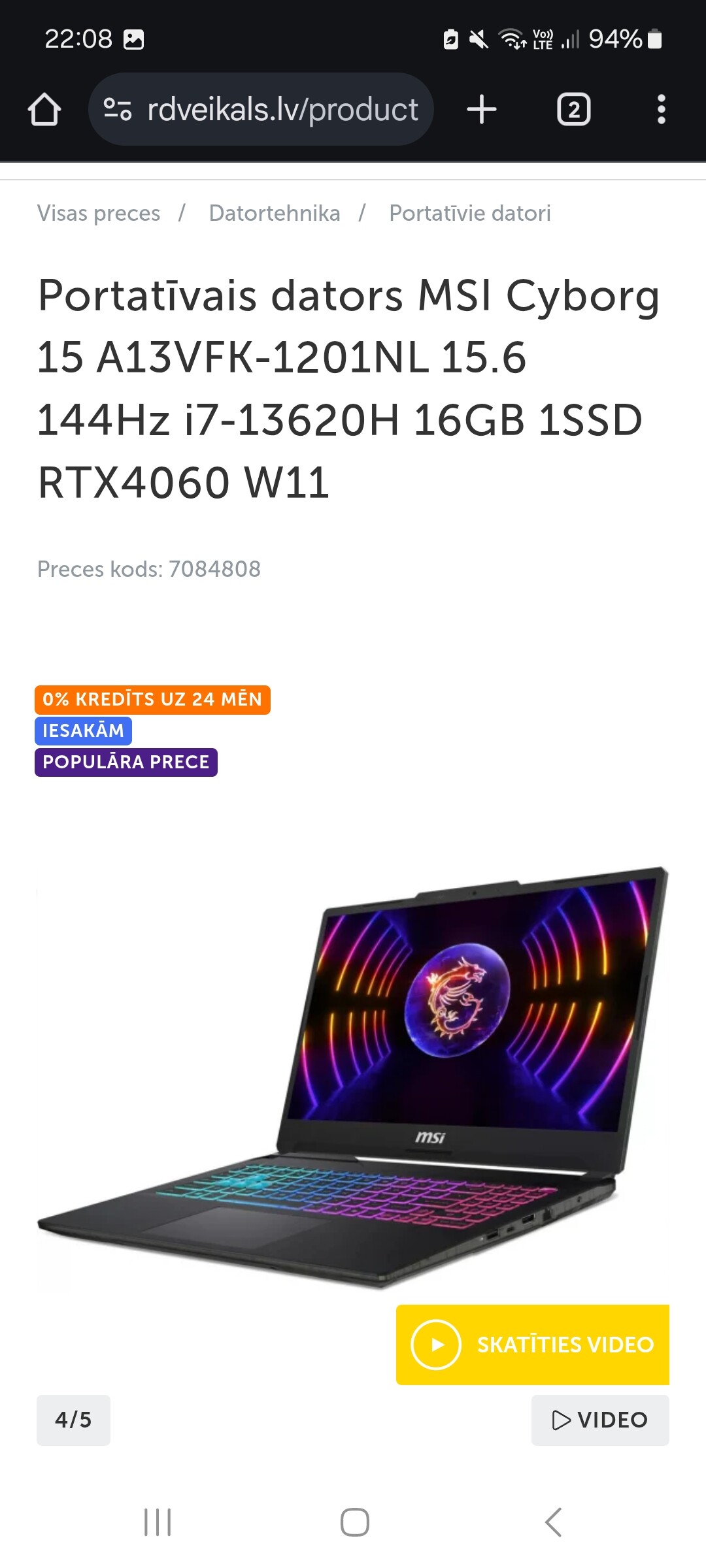Open the browser overflow menu
Viewport: 706px width, 1568px height.
(x=661, y=109)
